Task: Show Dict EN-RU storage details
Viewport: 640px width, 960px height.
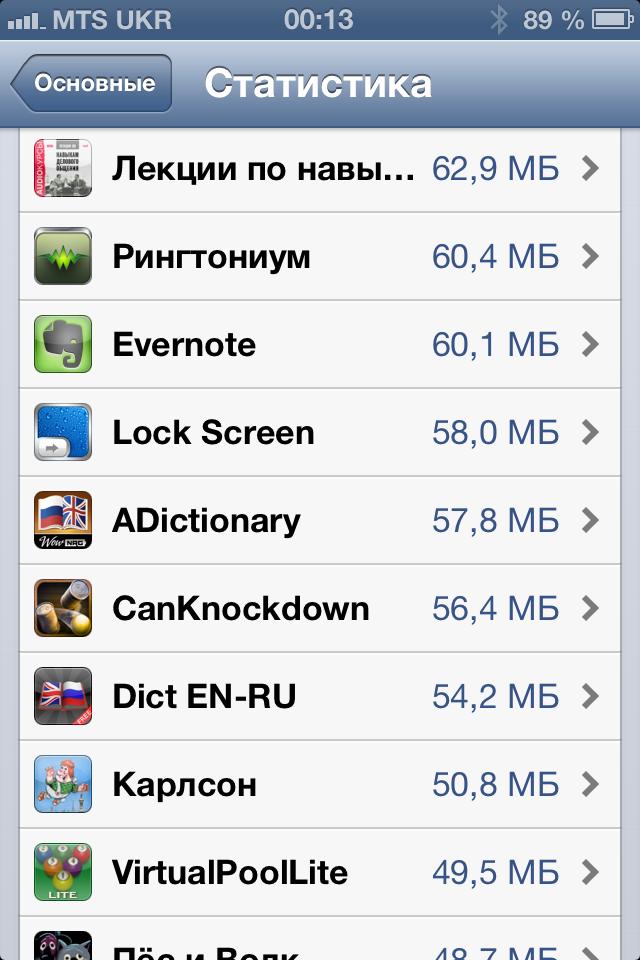Action: [x=320, y=697]
